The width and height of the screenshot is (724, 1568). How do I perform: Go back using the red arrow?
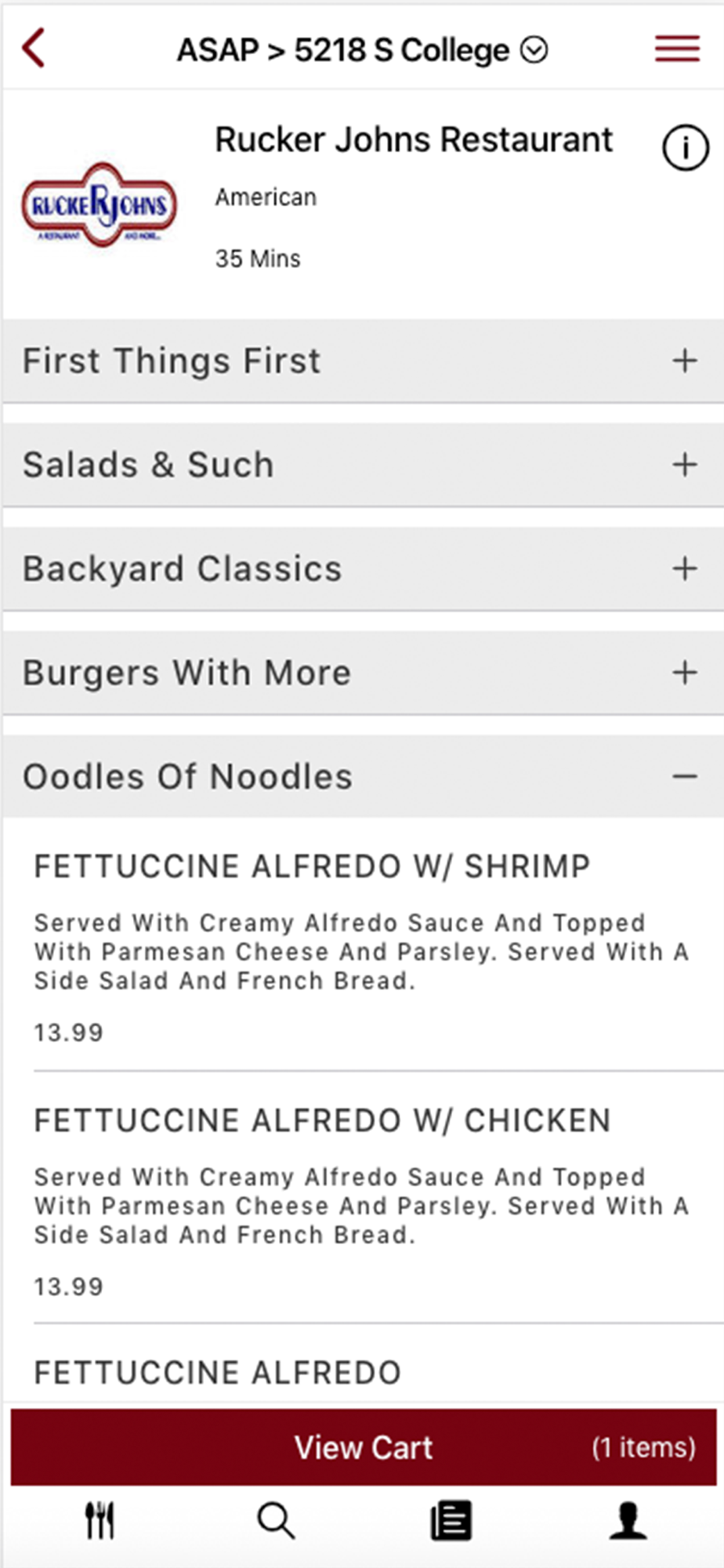[34, 49]
